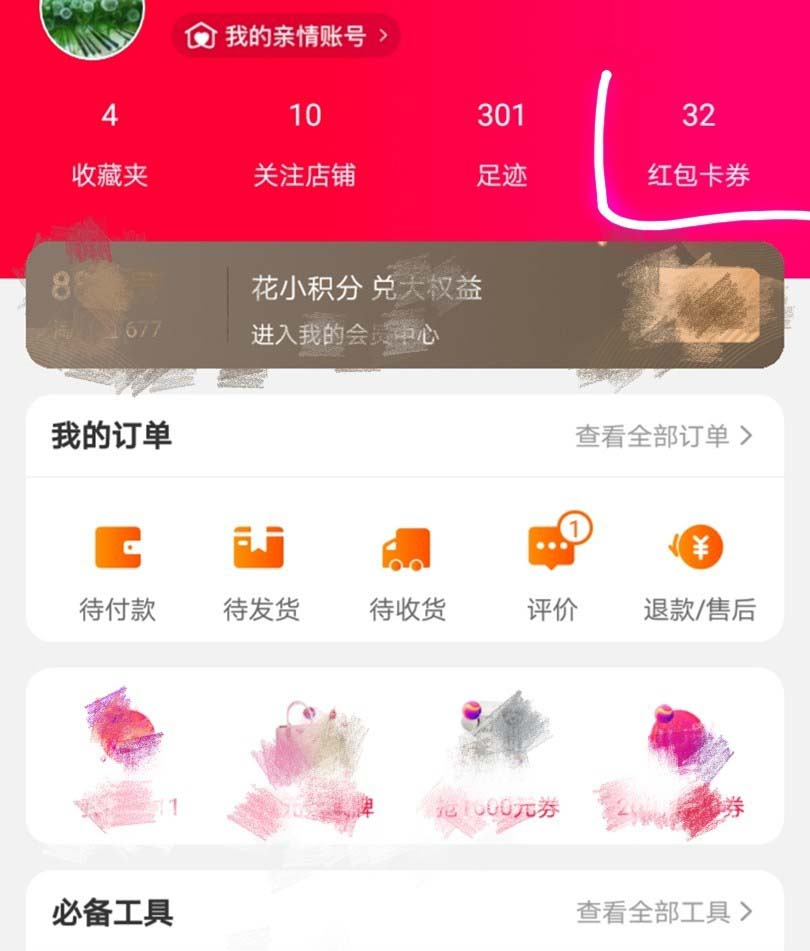Viewport: 810px width, 951px height.
Task: Open 红包卡券 coupons
Action: [x=698, y=145]
